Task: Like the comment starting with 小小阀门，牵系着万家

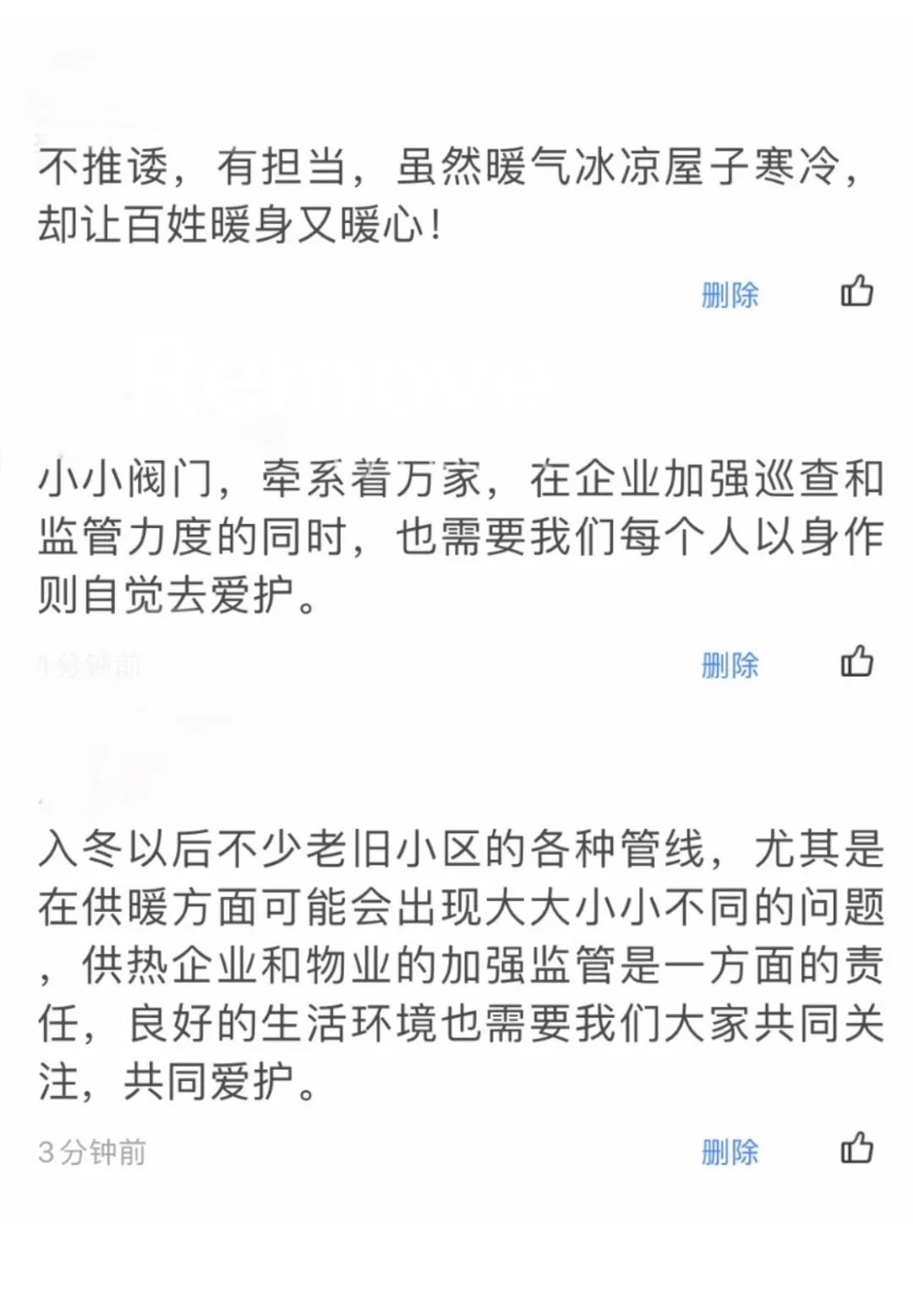Action: 856,662
